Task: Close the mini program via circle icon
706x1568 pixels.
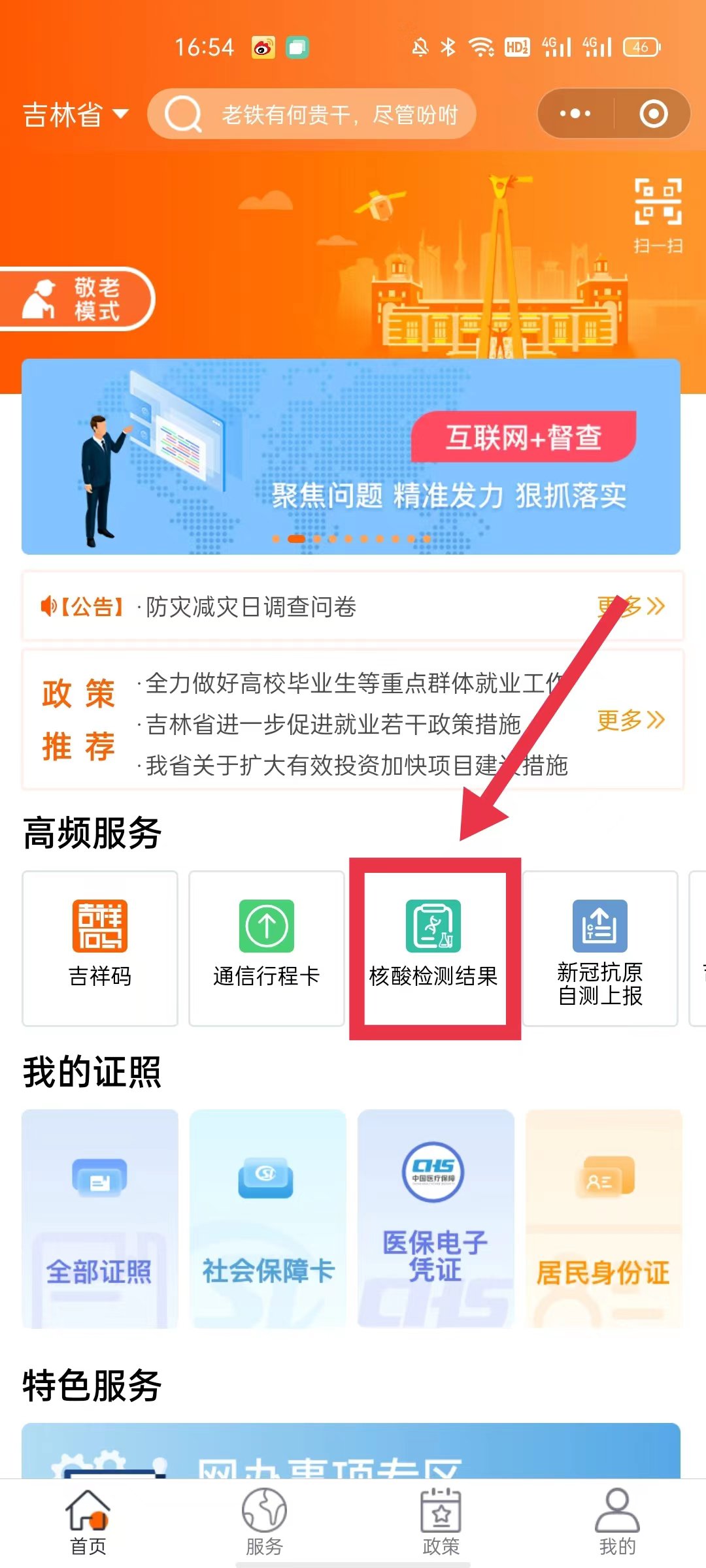Action: point(653,114)
